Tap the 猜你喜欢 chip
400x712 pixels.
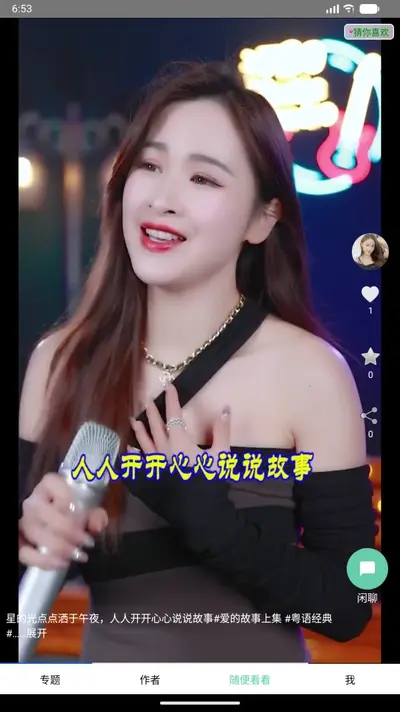369,32
